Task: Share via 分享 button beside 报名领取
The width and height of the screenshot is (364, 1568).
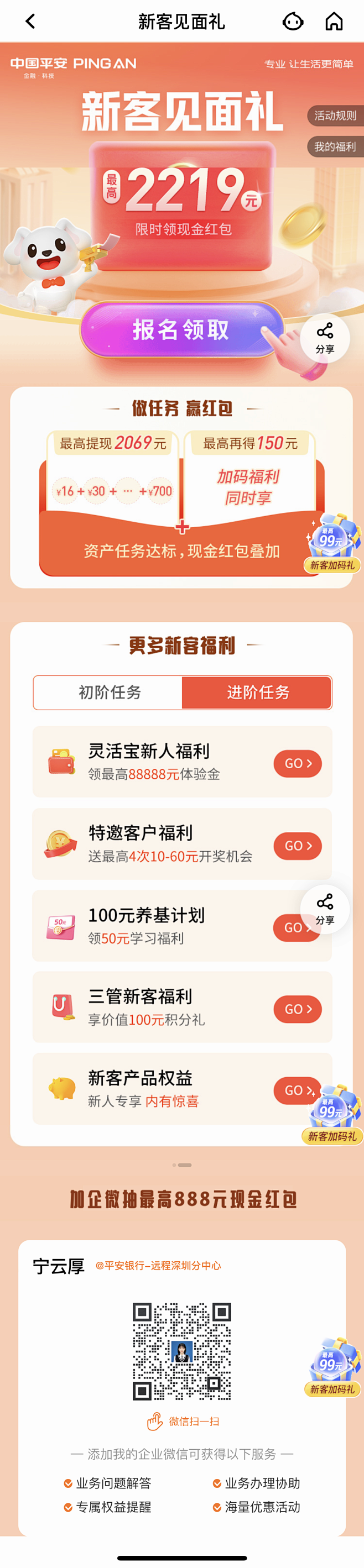Action: coord(324,338)
